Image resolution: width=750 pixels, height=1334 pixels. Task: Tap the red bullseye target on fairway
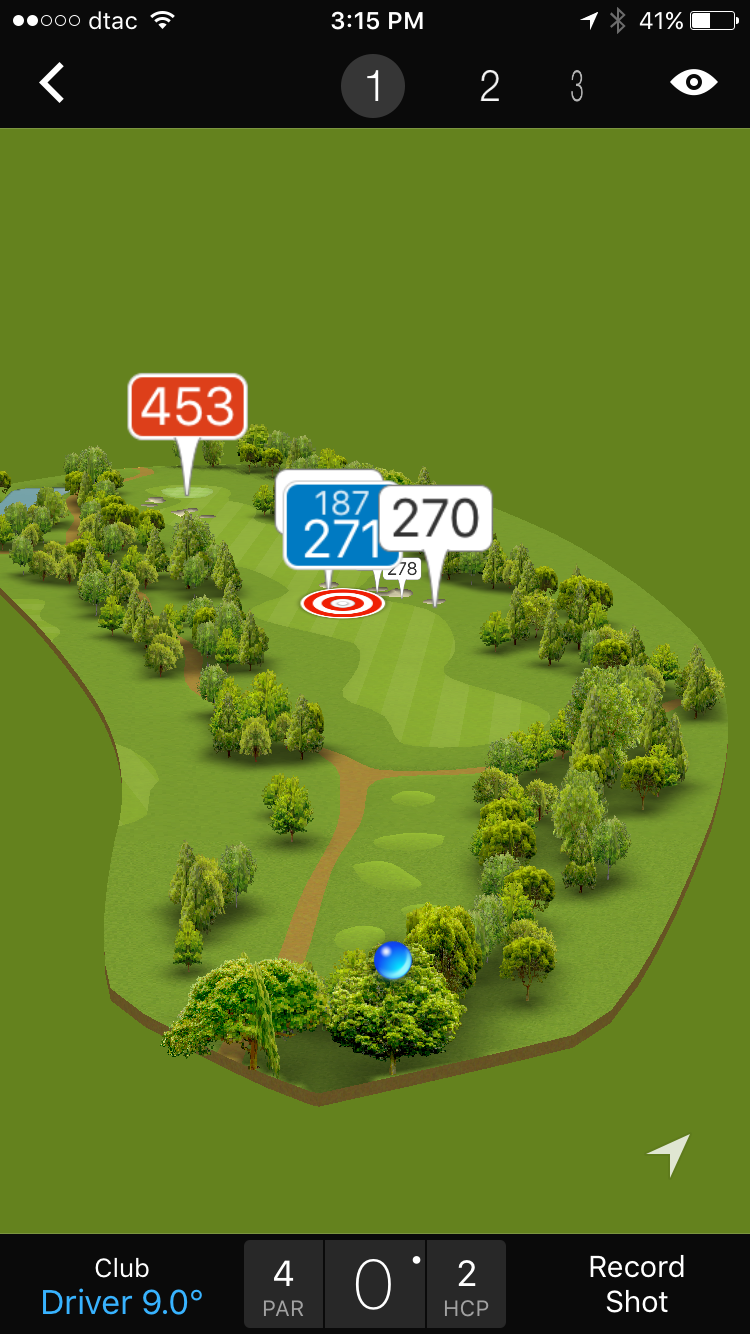[x=343, y=603]
